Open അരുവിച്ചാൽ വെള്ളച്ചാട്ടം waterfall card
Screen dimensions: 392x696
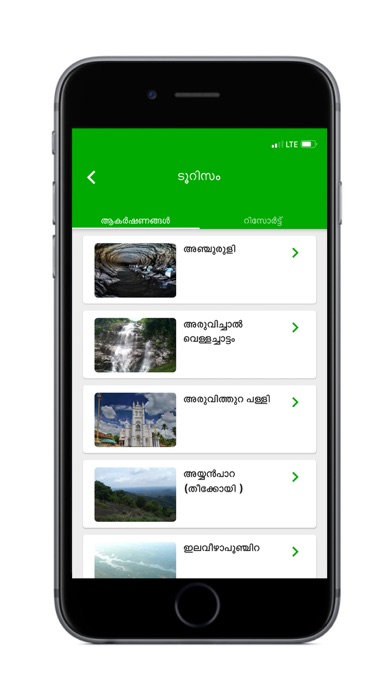coord(199,344)
